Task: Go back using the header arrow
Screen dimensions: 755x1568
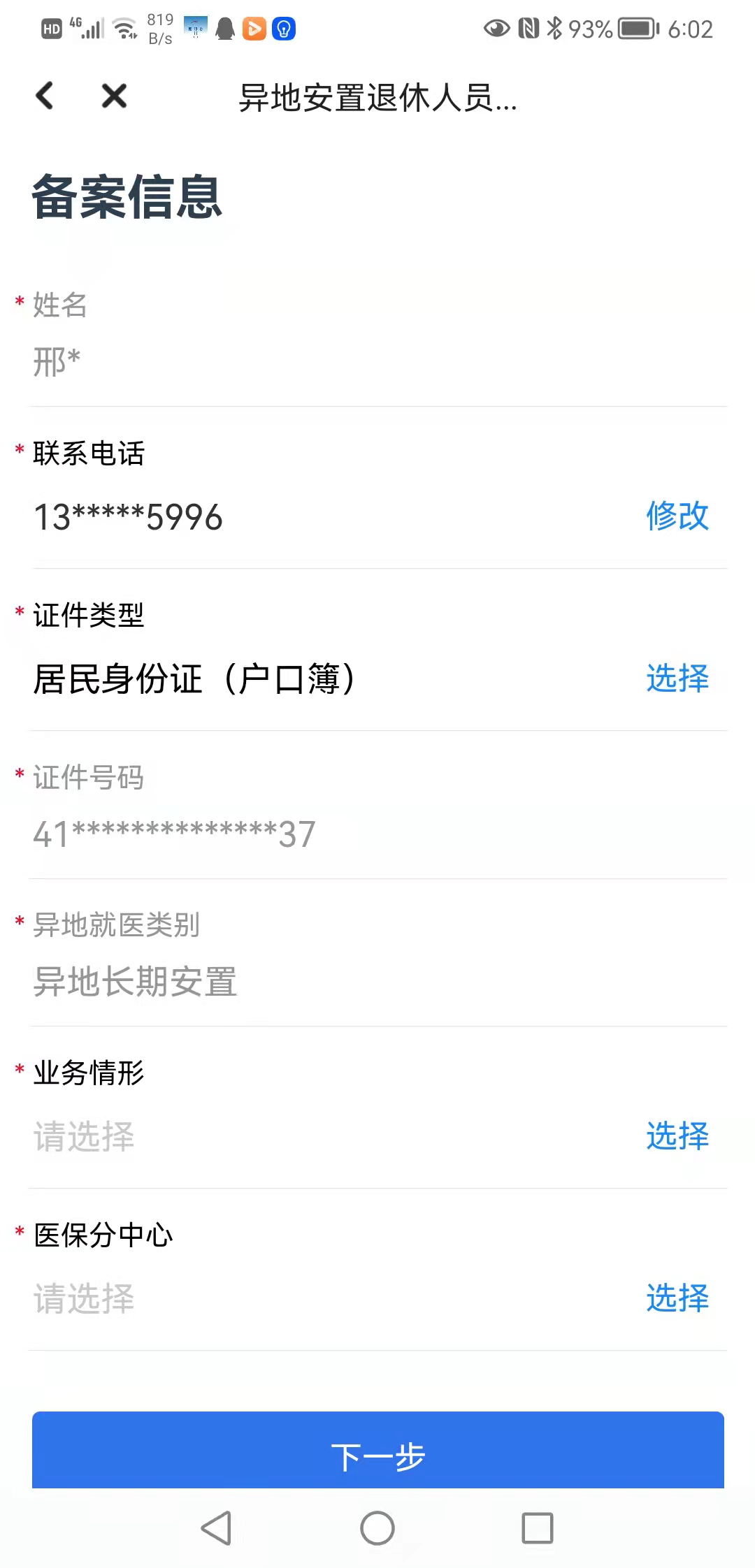Action: [45, 96]
